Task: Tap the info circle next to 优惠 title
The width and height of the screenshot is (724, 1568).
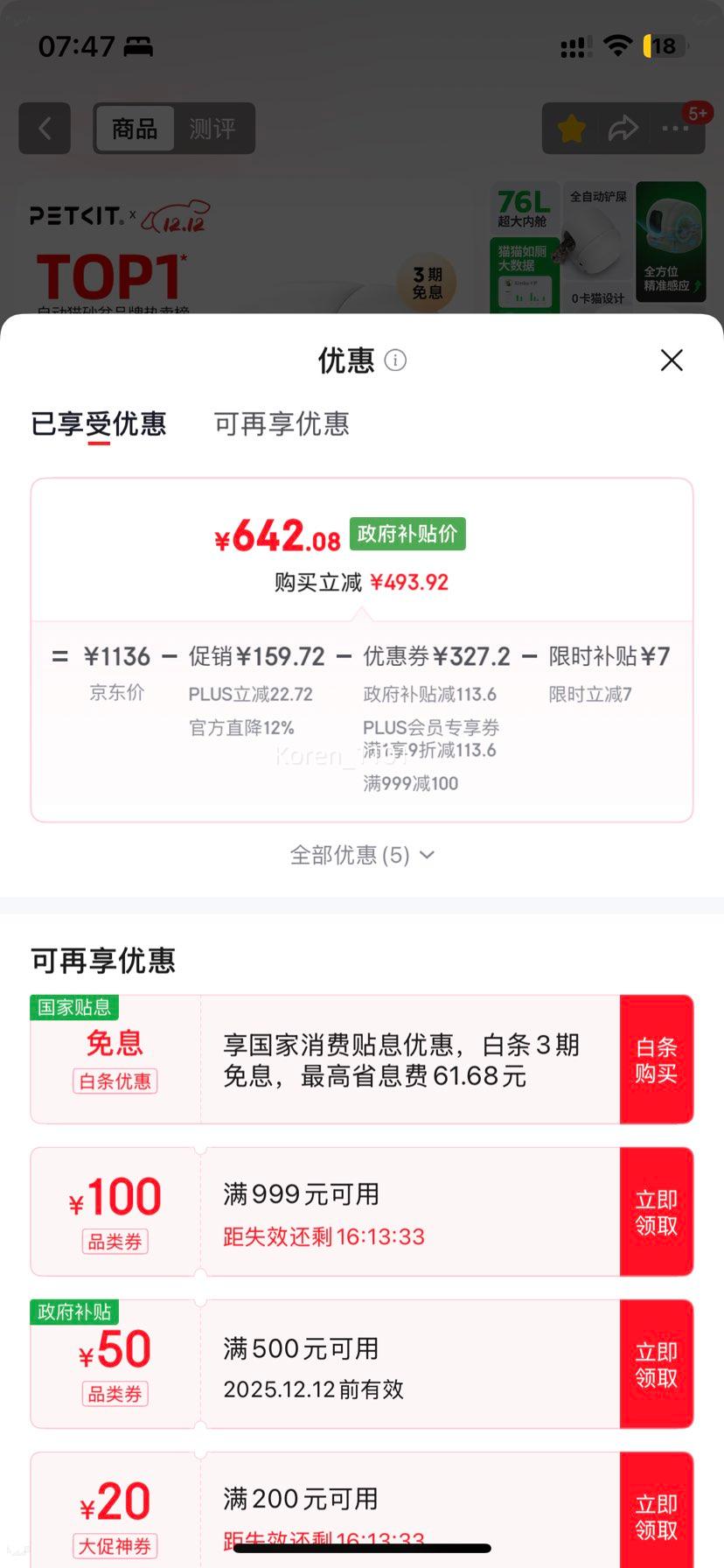Action: tap(395, 360)
